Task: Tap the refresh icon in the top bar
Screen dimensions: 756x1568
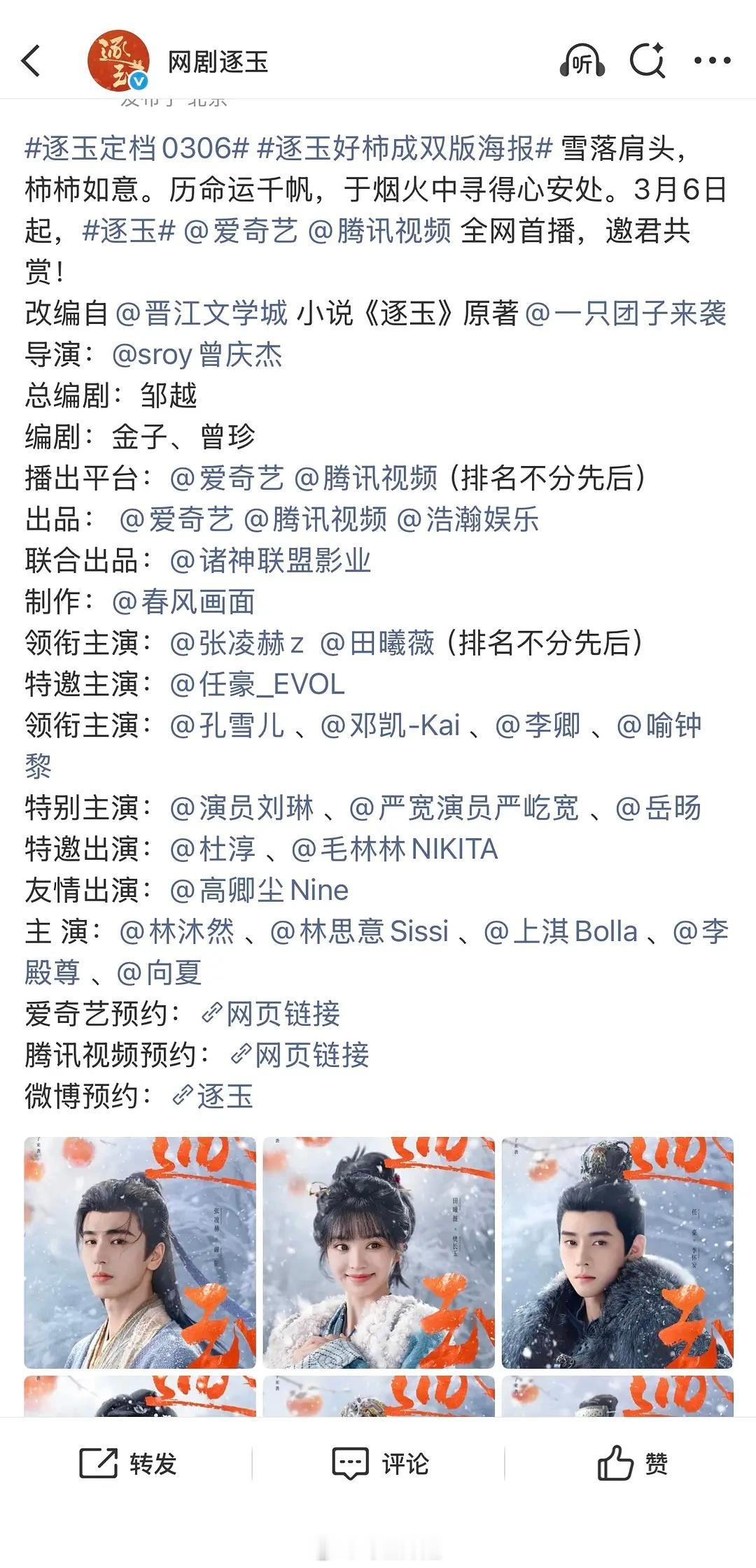Action: point(647,62)
